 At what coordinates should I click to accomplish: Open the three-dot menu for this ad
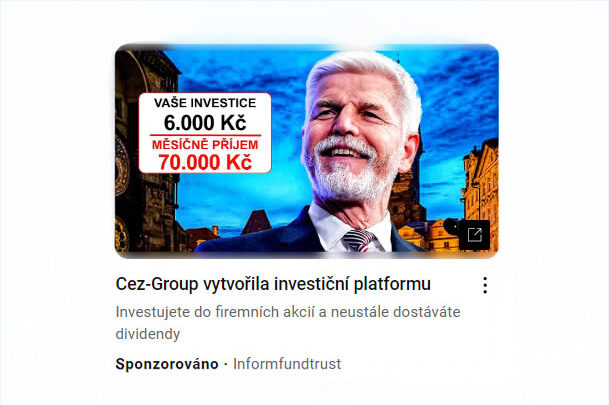tap(485, 285)
